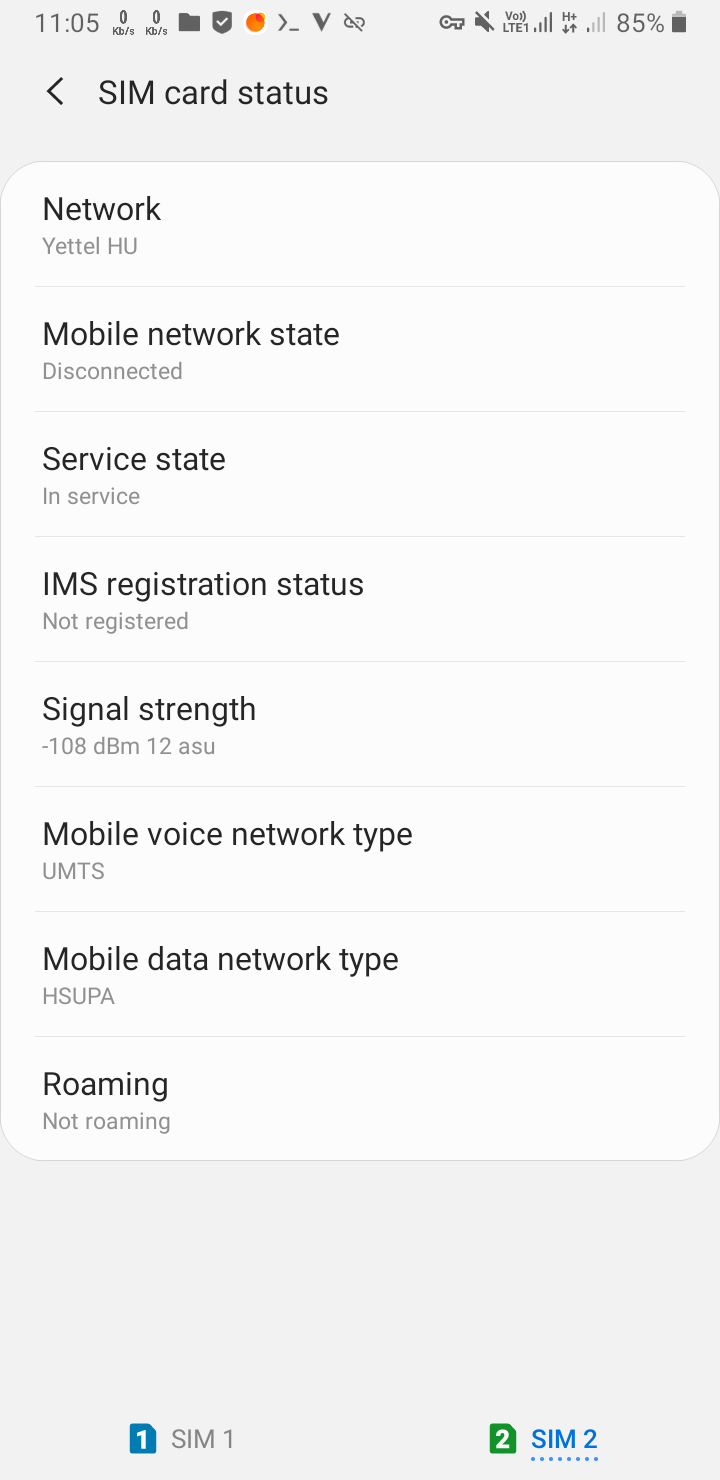This screenshot has height=1480, width=720.
Task: Select the SIM 2 tab
Action: tap(543, 1439)
